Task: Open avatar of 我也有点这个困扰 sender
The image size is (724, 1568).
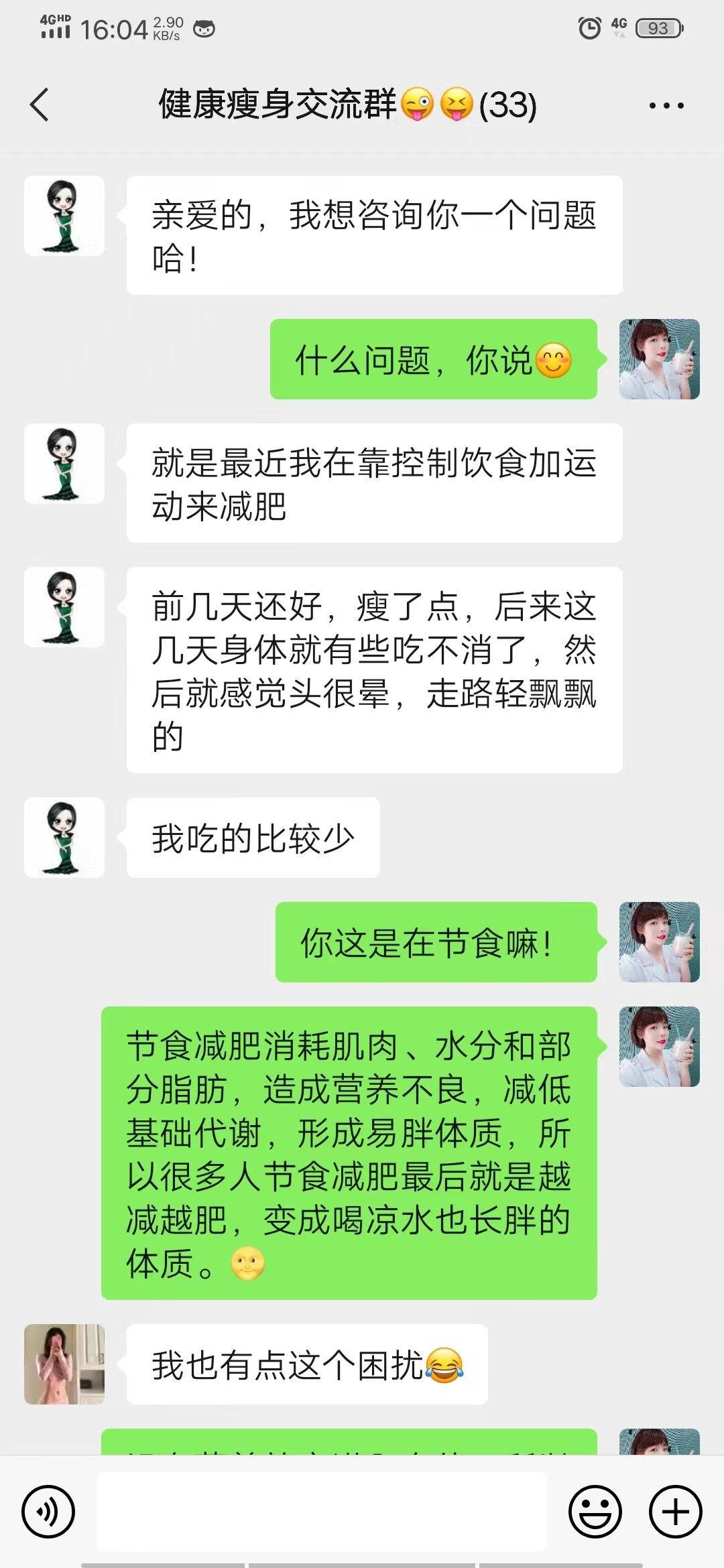Action: tap(64, 1364)
